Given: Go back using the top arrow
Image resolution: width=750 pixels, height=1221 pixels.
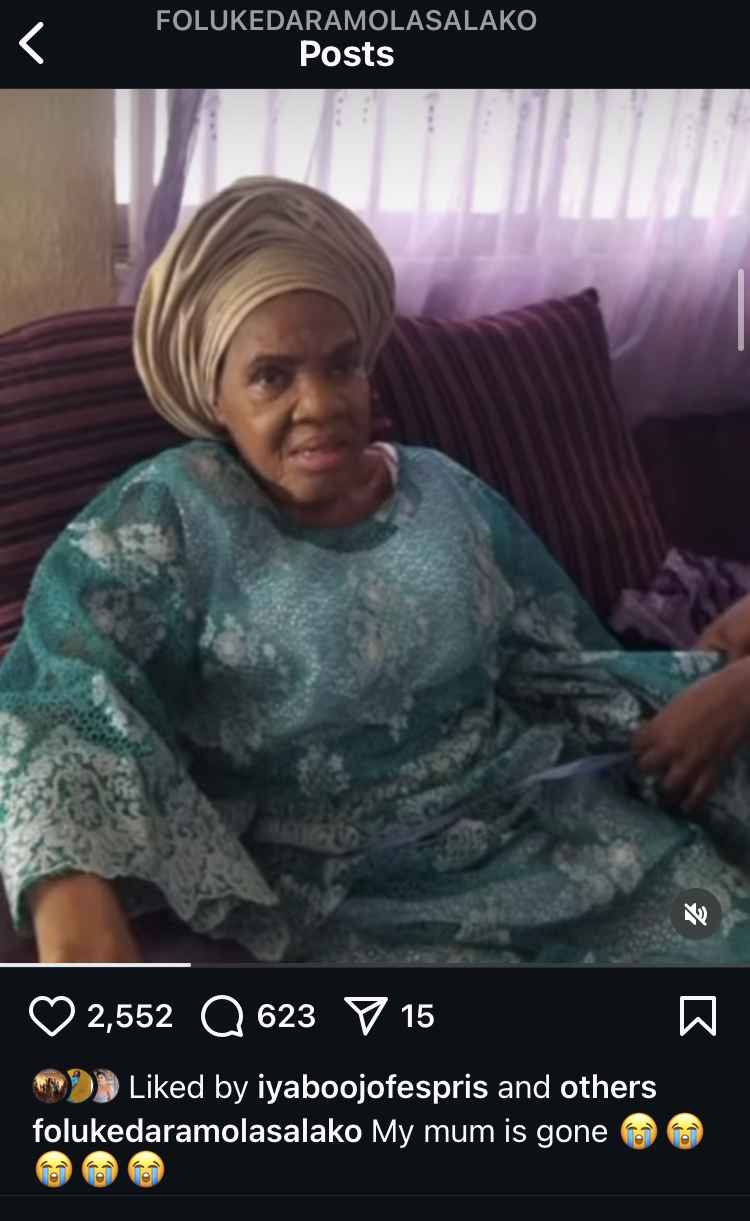Looking at the screenshot, I should click(32, 44).
